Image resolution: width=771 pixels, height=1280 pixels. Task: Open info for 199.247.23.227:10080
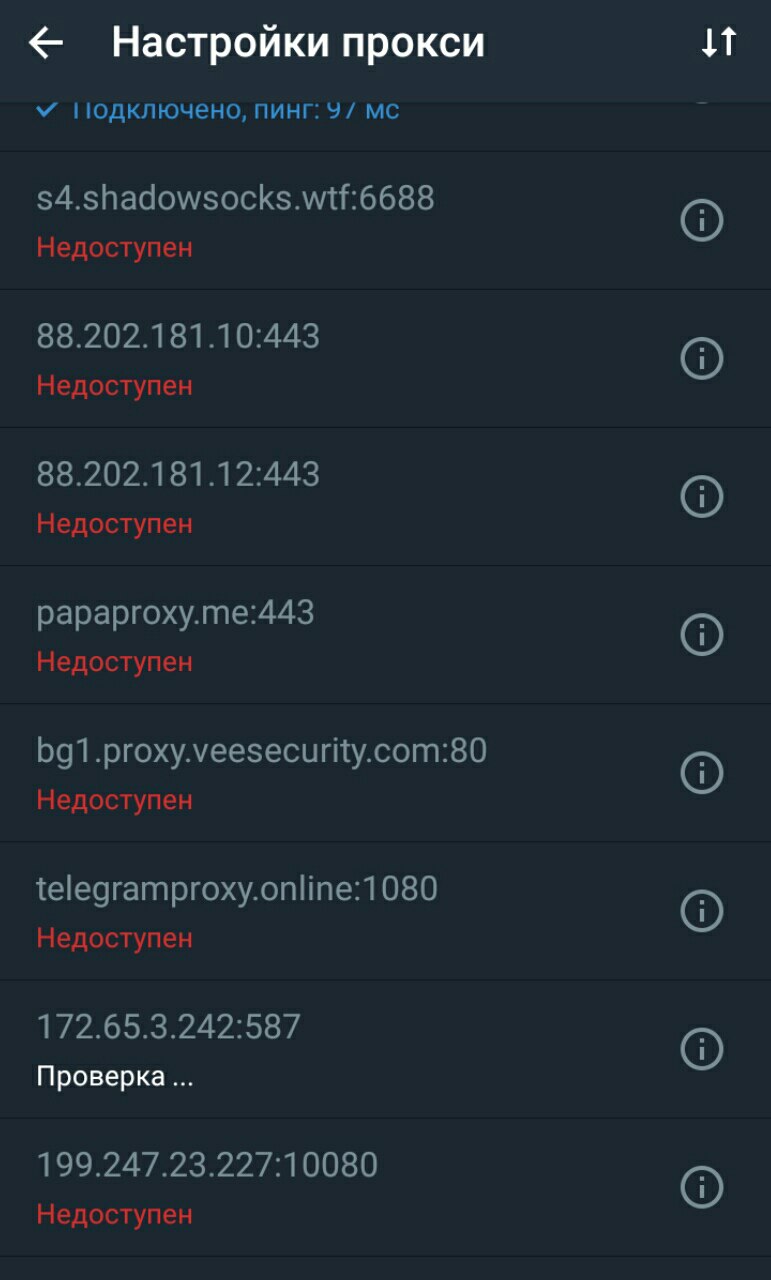tap(701, 1186)
